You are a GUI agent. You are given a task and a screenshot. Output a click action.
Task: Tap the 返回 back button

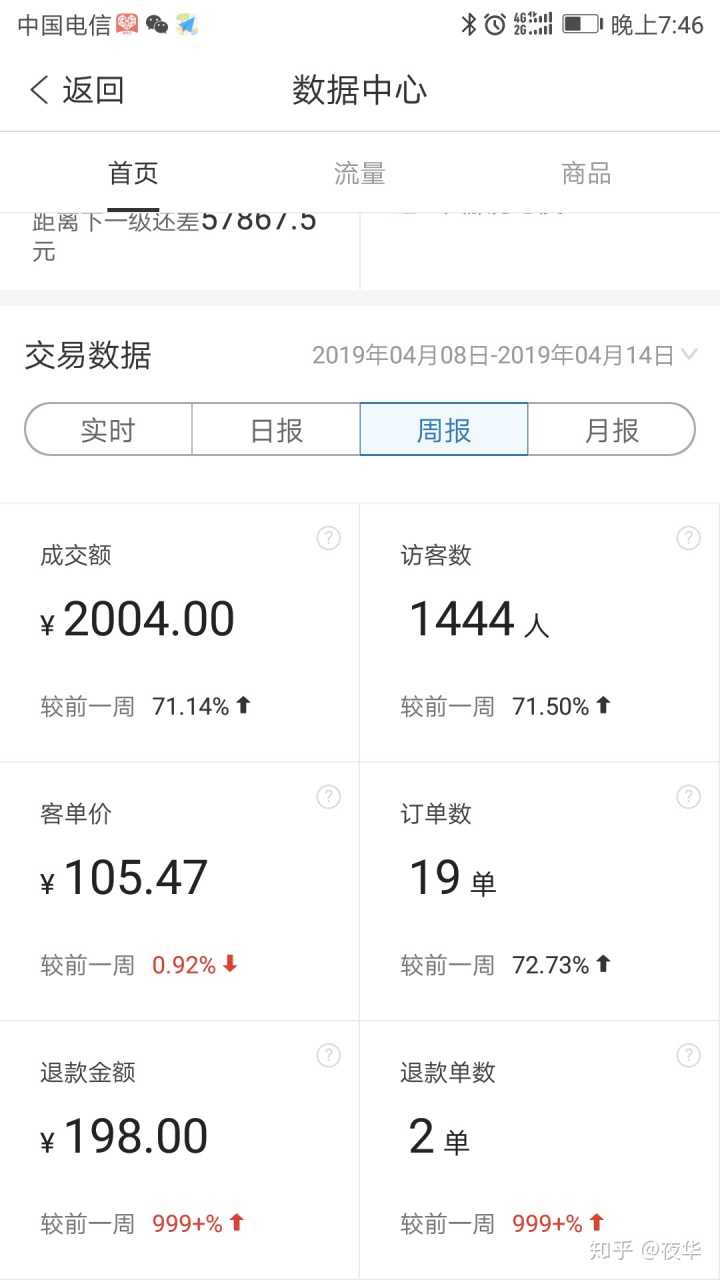point(76,90)
